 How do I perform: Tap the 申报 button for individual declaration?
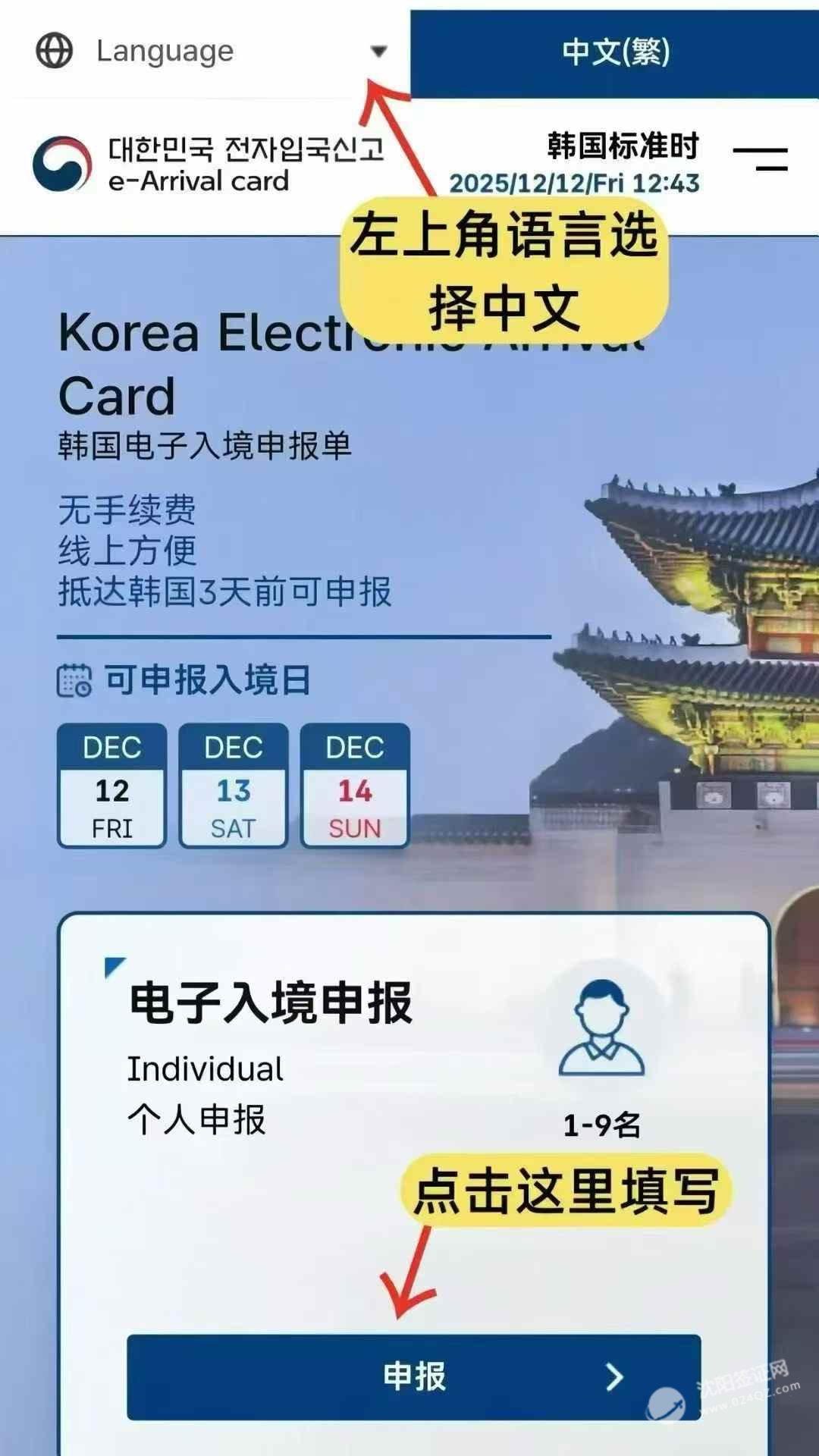pos(413,1376)
